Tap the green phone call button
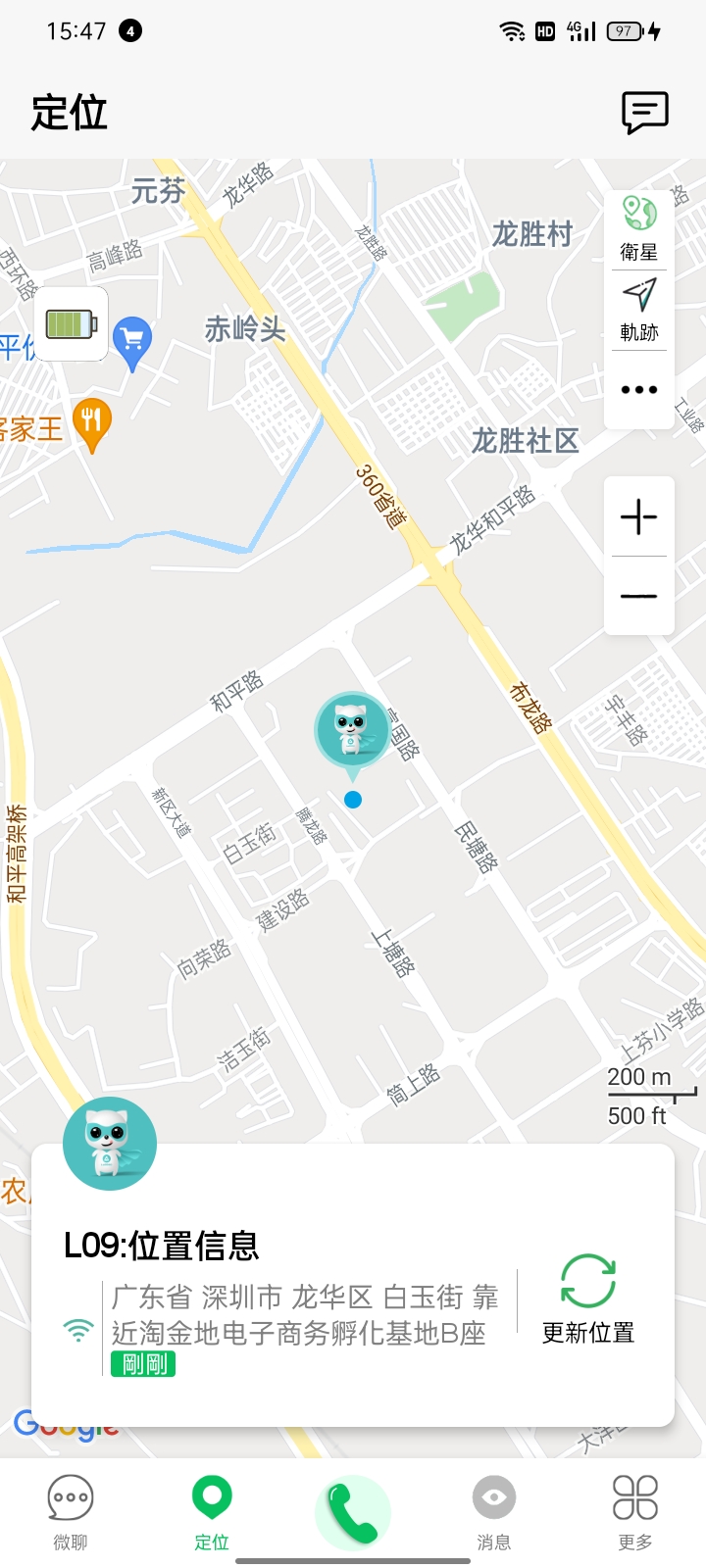 pyautogui.click(x=353, y=1512)
